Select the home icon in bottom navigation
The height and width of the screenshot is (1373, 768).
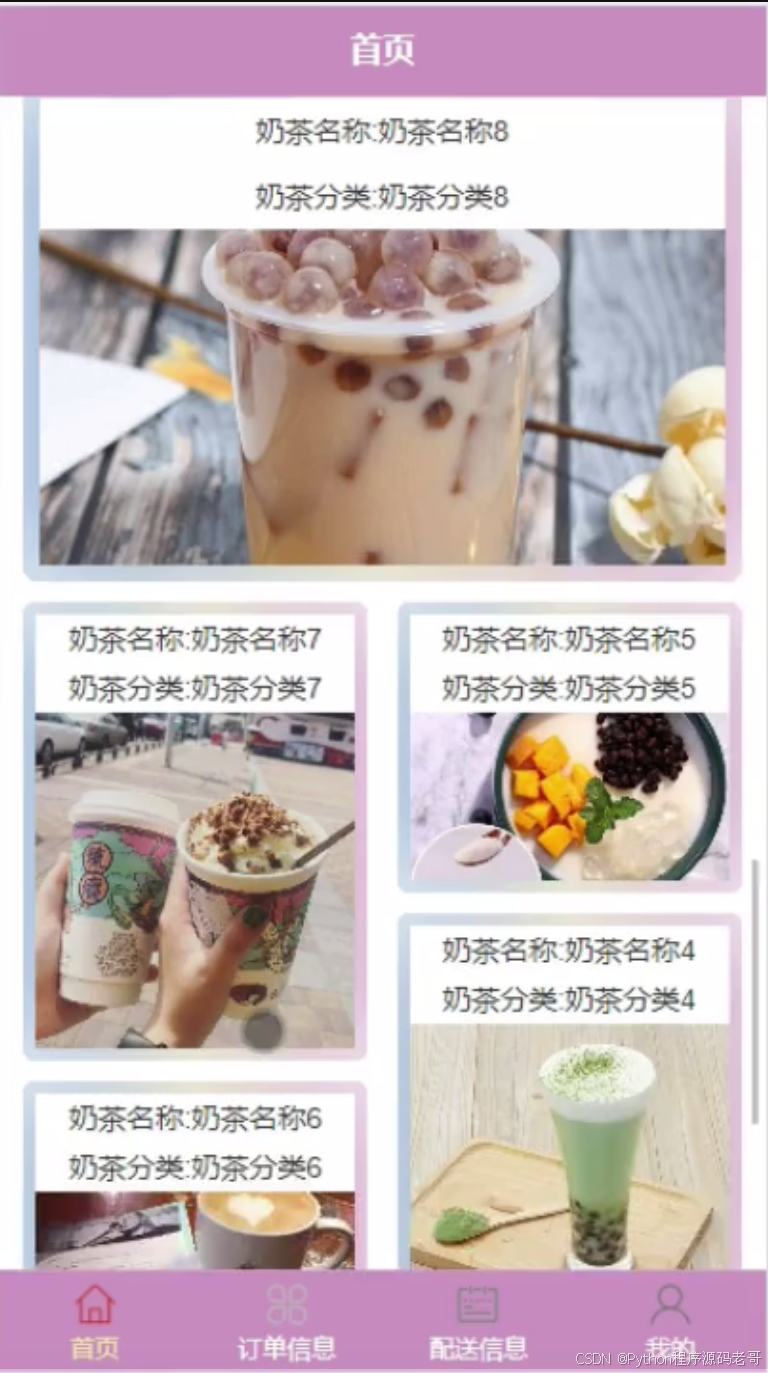click(95, 1306)
